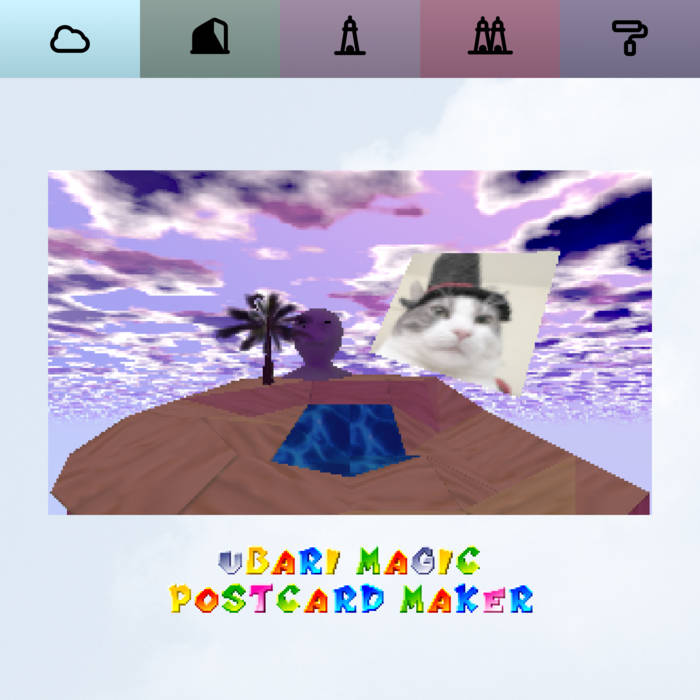
Task: Switch to the terrain shape tab
Action: (x=210, y=39)
